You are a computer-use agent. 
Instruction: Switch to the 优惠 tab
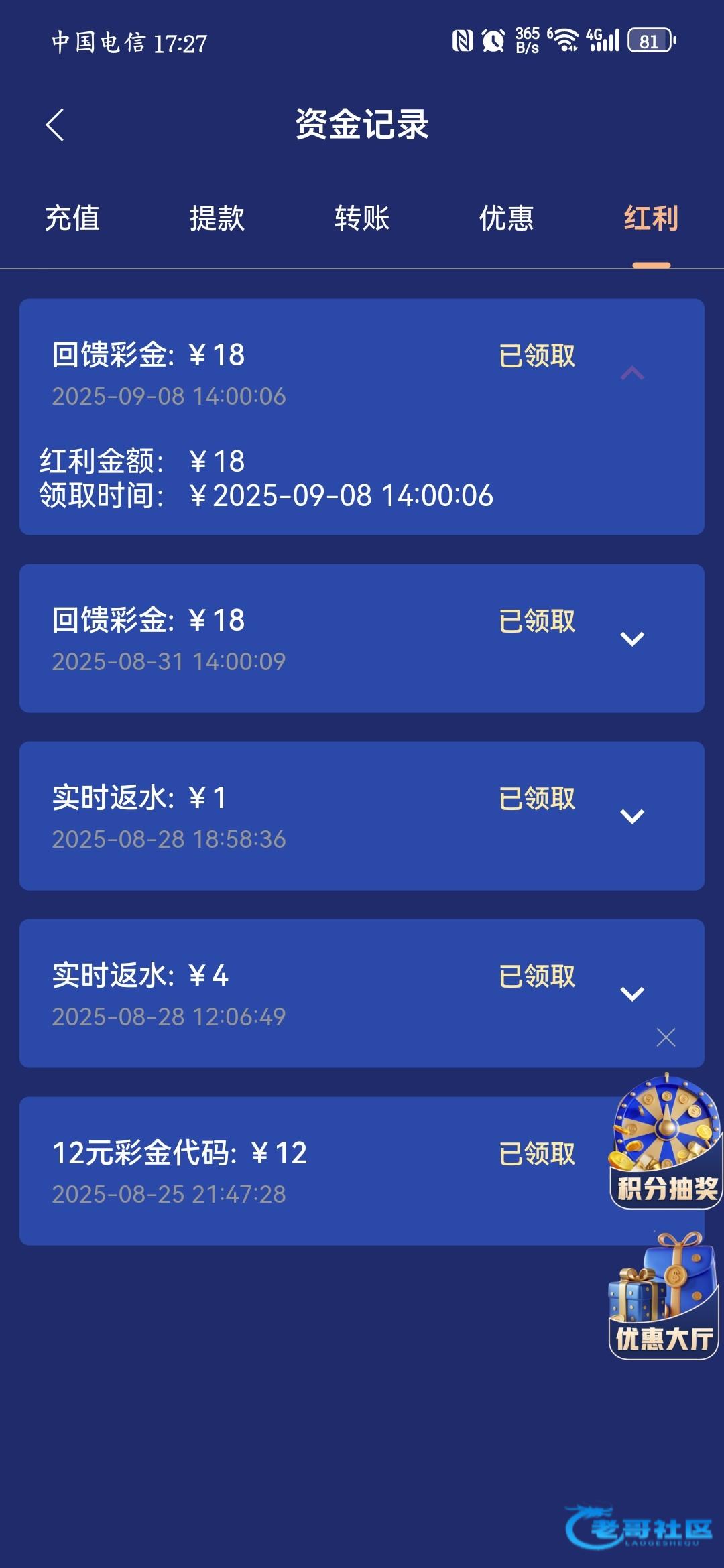point(507,218)
